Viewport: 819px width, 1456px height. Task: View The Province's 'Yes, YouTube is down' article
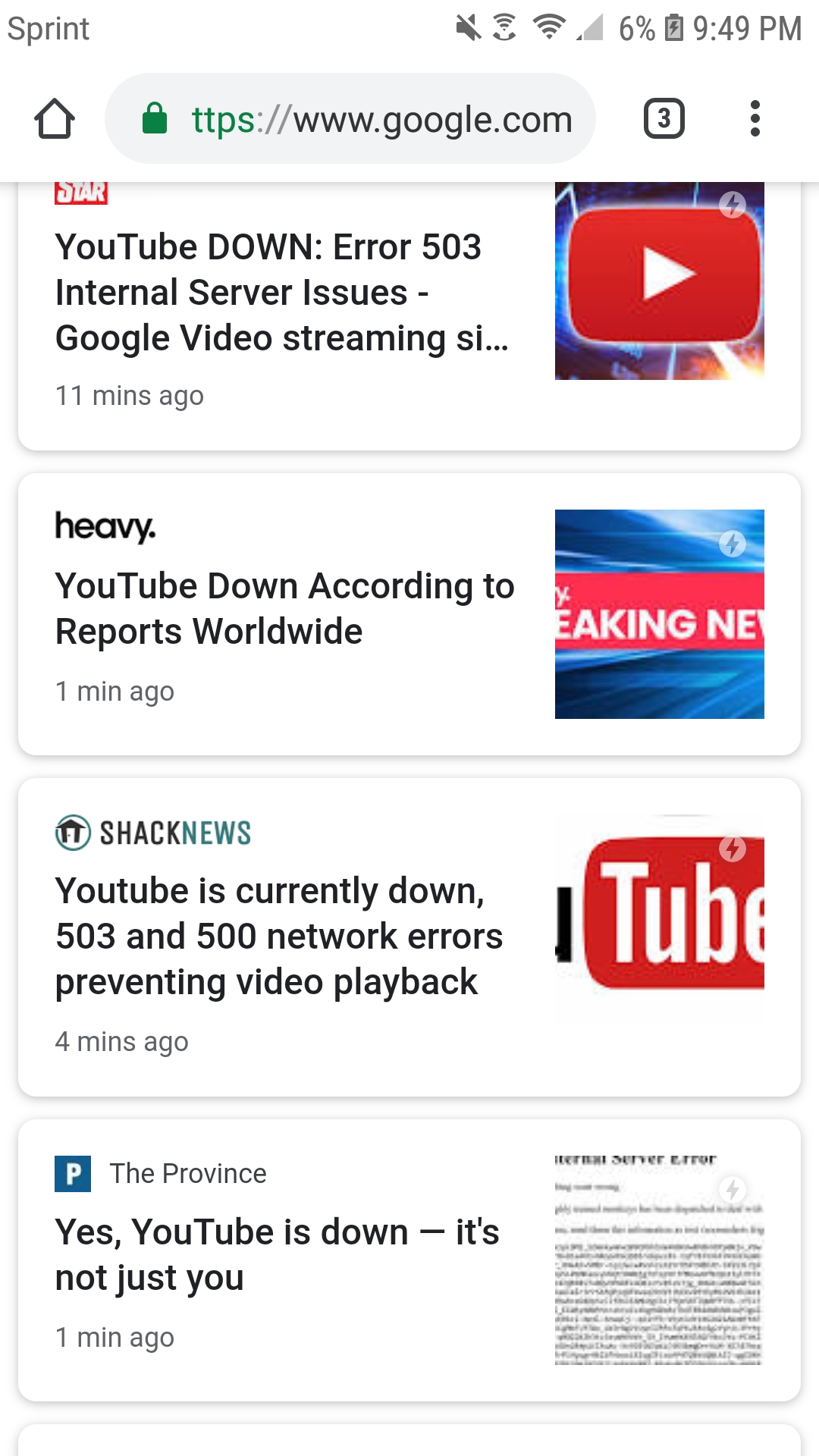[277, 1254]
